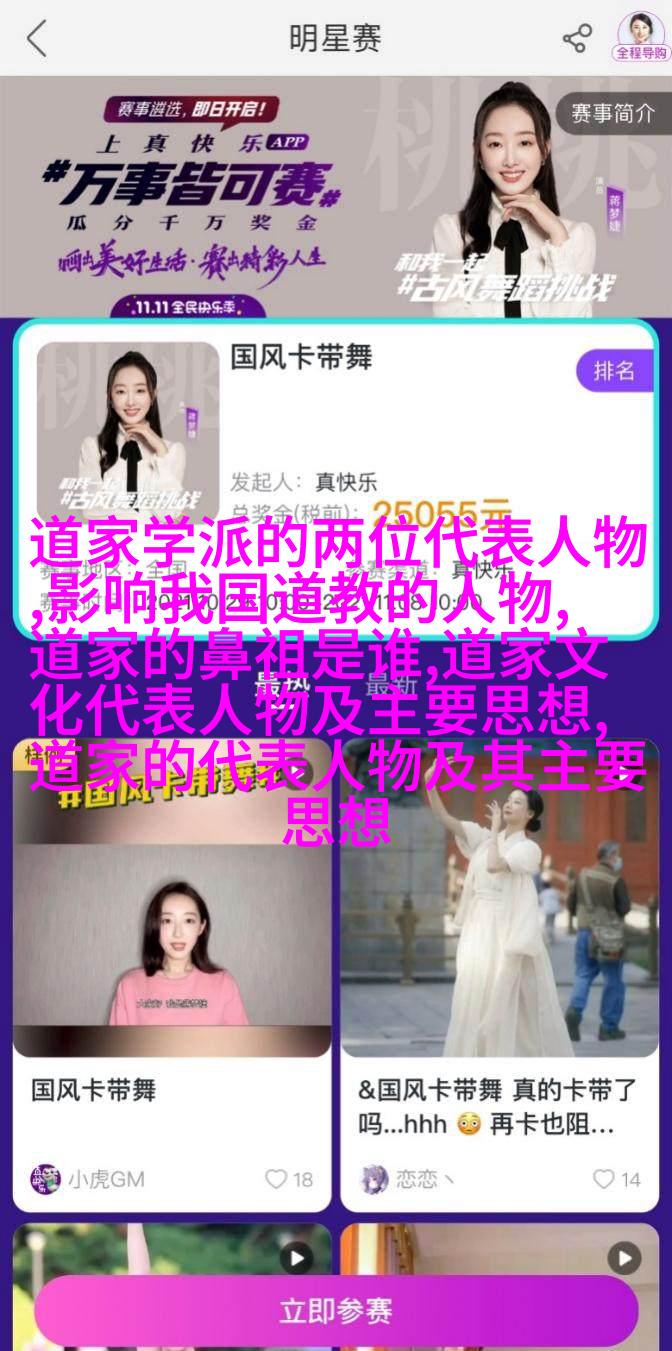
Task: Like 恋恋's video with 14 likes
Action: (x=616, y=1179)
